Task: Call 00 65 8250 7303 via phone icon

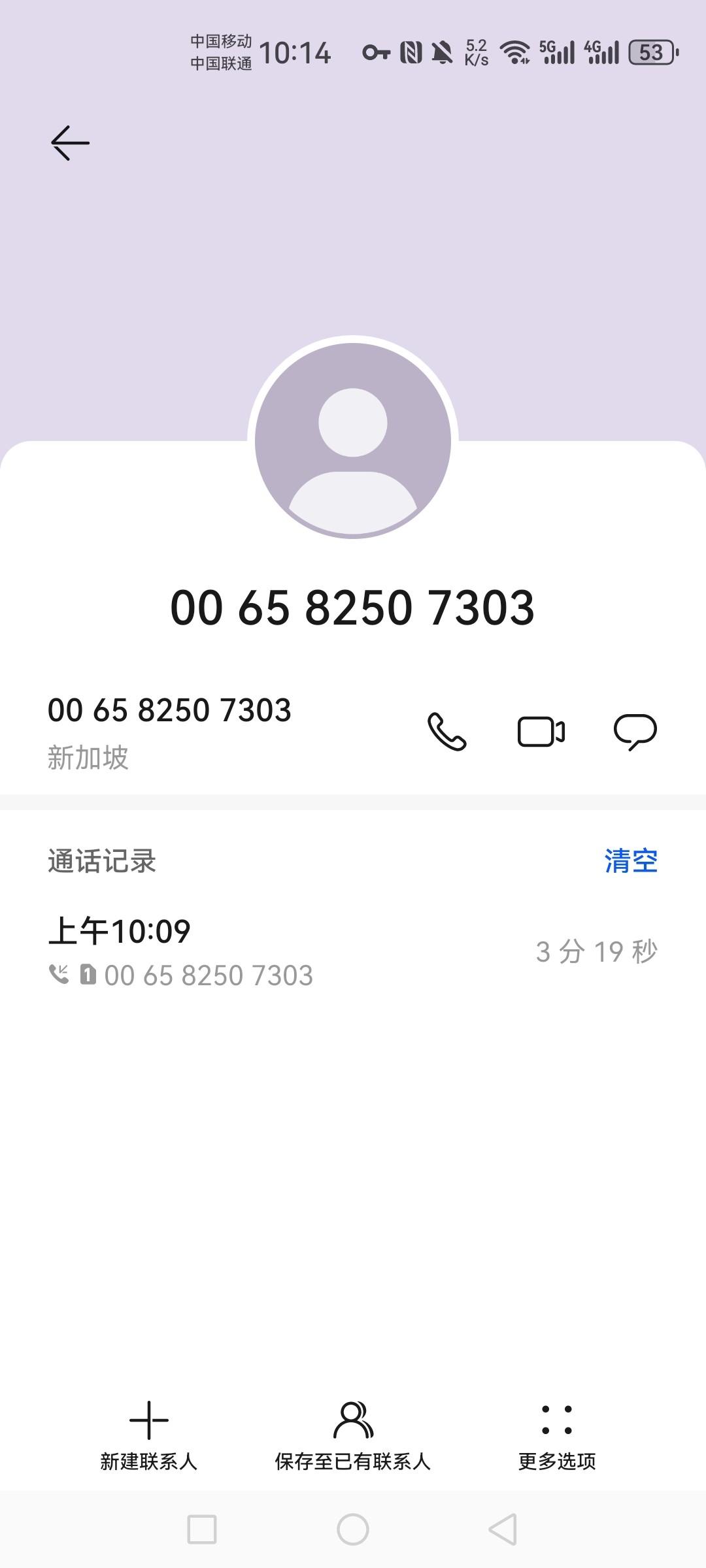Action: [447, 731]
